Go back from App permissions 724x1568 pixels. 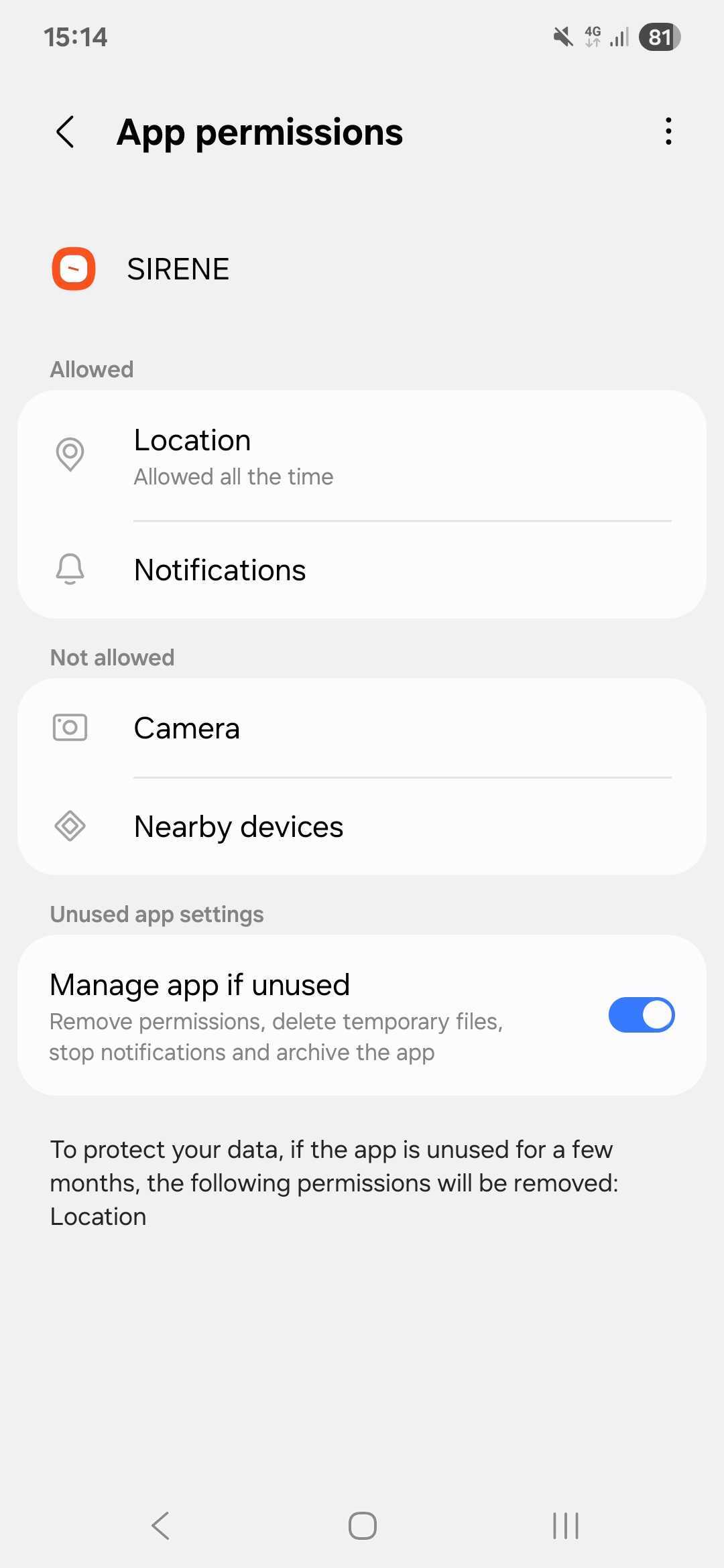pyautogui.click(x=65, y=132)
